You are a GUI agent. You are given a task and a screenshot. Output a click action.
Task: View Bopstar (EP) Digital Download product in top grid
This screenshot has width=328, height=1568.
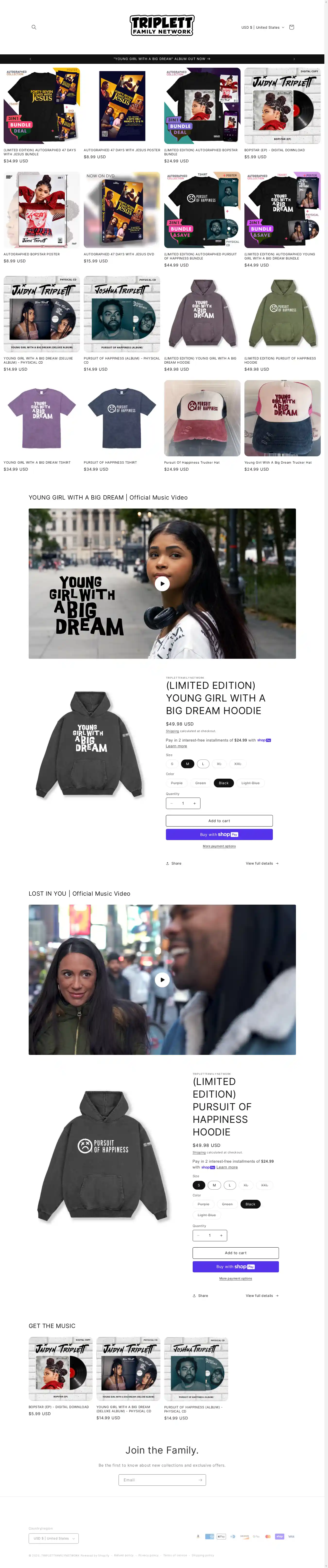282,106
